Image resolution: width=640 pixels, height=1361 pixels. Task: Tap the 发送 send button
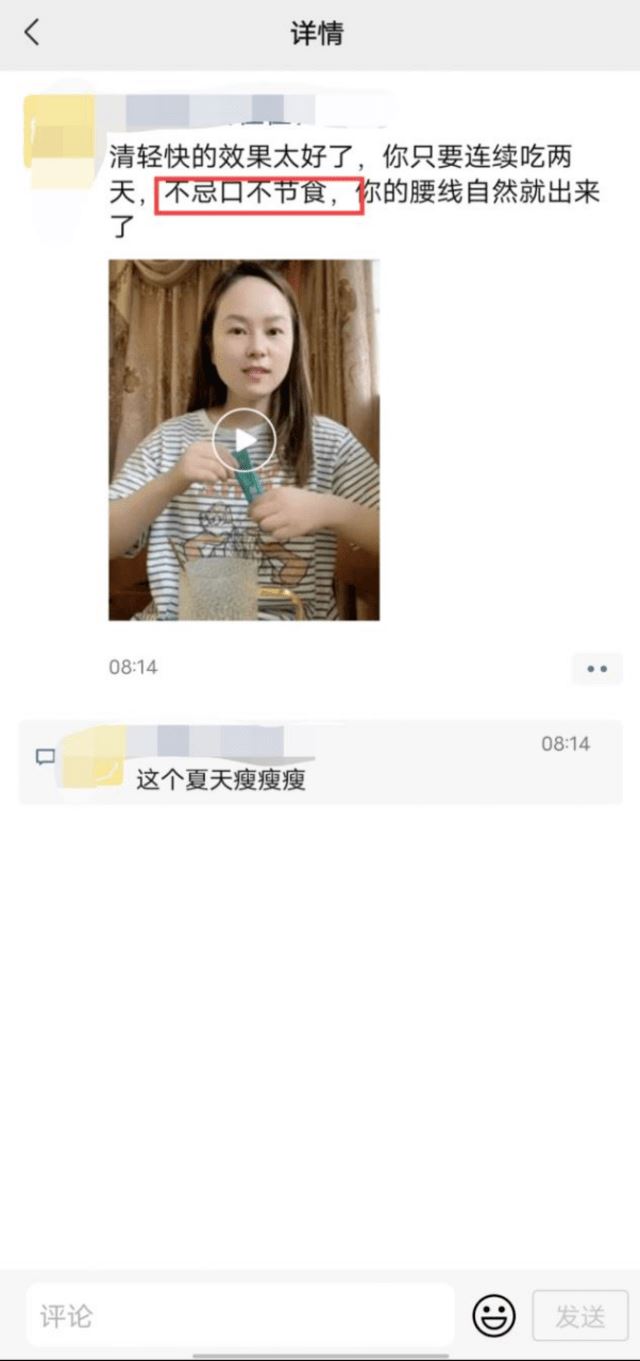click(x=580, y=1315)
